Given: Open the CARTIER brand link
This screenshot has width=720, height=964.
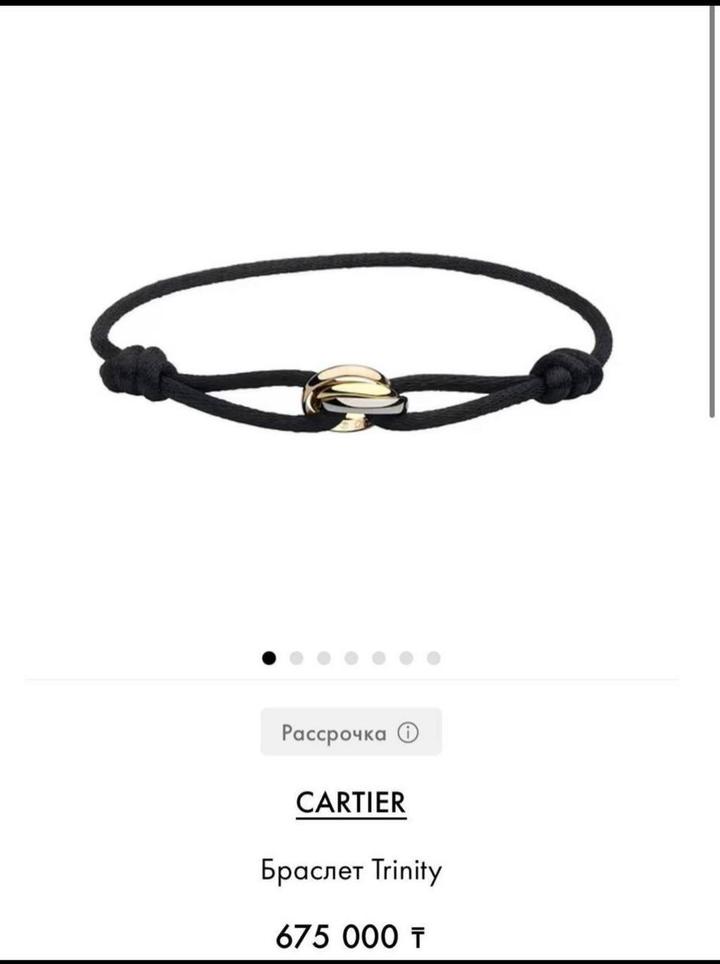Looking at the screenshot, I should pyautogui.click(x=351, y=802).
